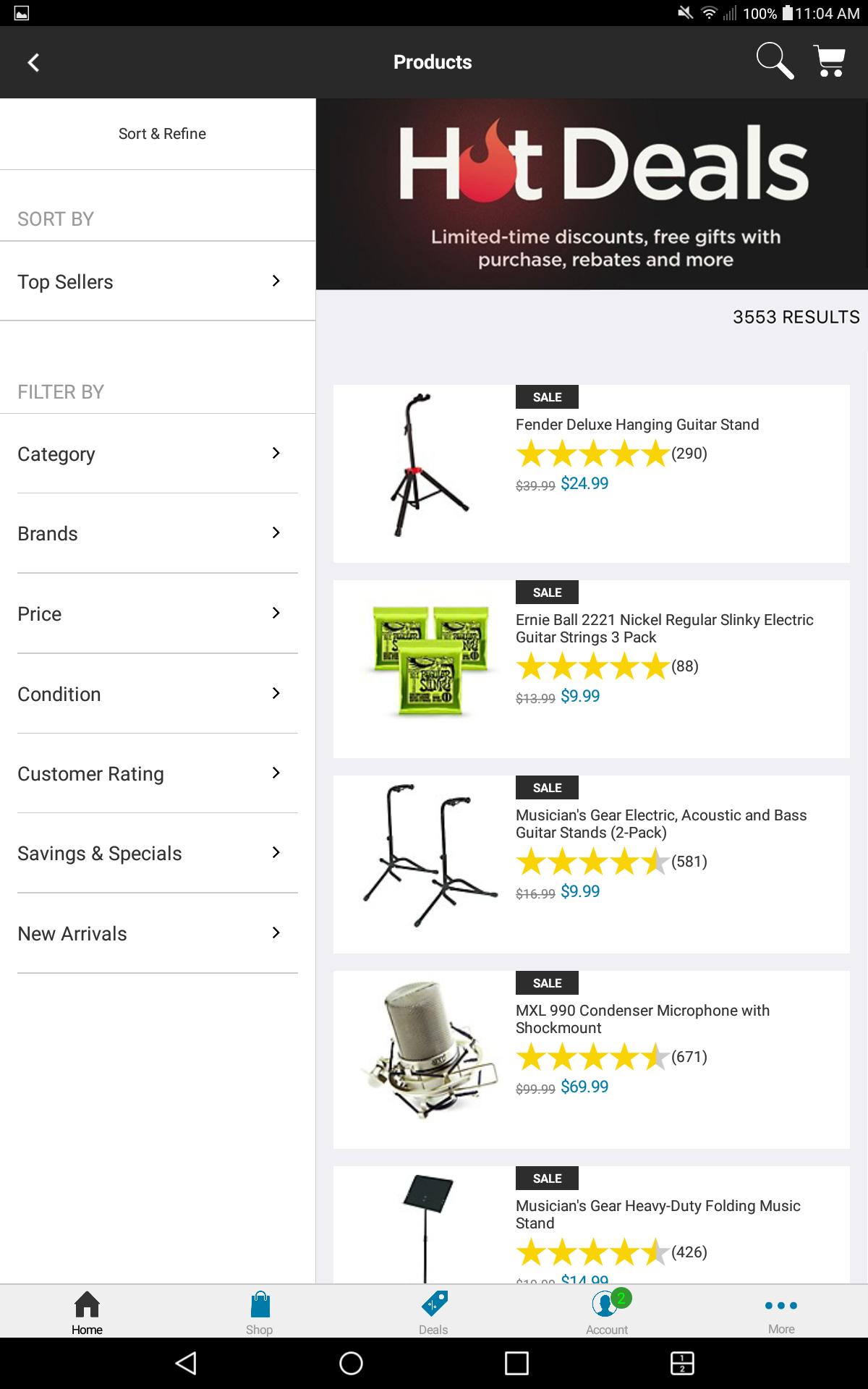Switch to the Shop tab

(259, 1312)
